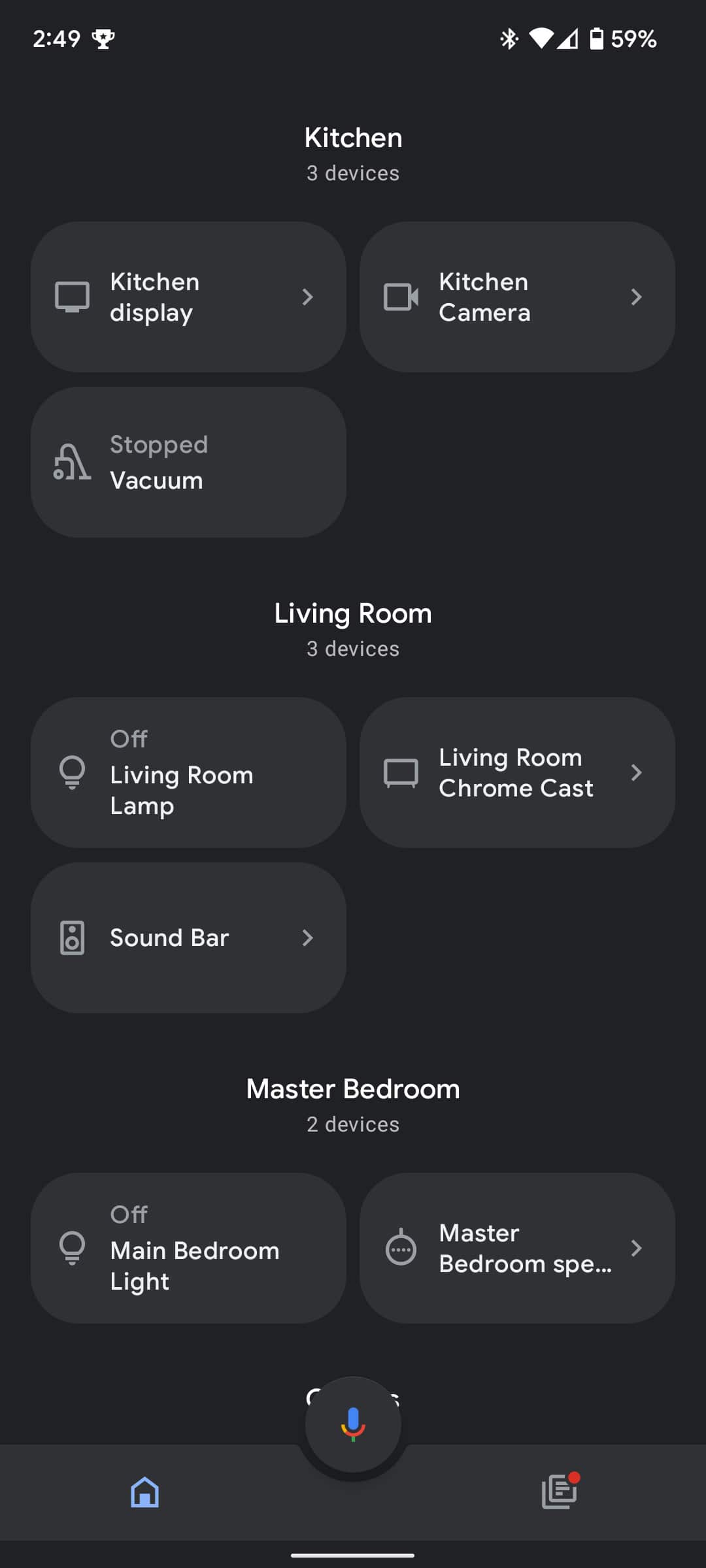Open the Activity feed tab with notification dot
The width and height of the screenshot is (706, 1568).
pos(560,1492)
